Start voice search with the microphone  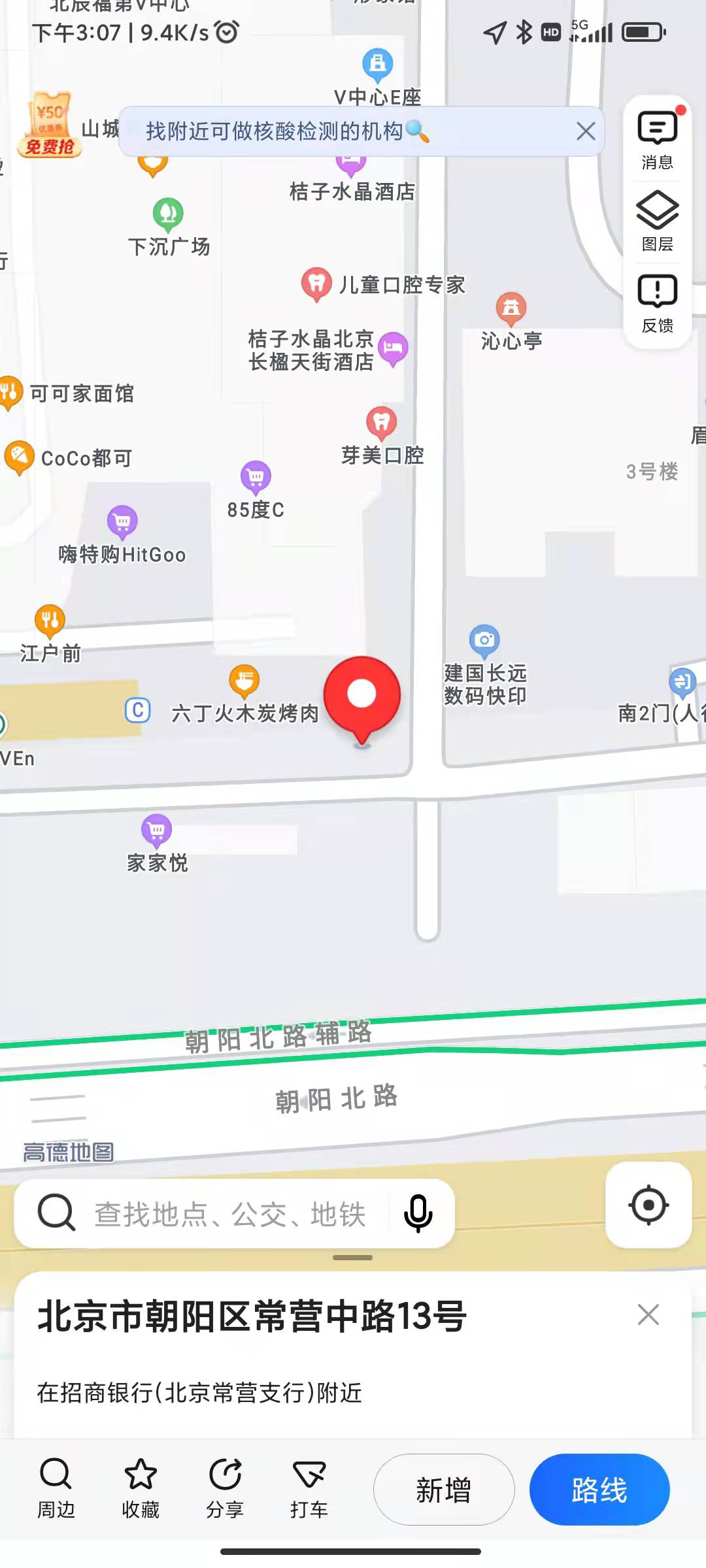(x=418, y=1214)
